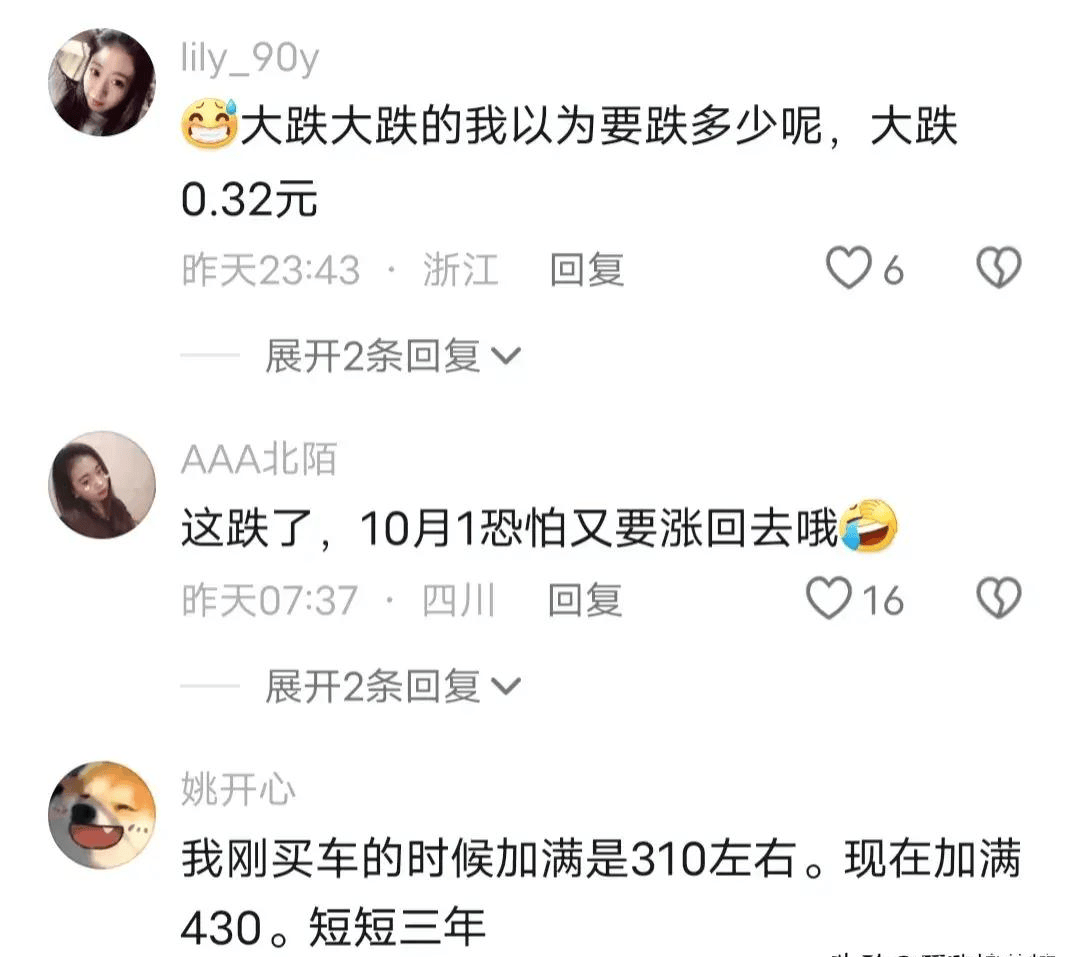1080x957 pixels.
Task: Dislike AAA北陌's comment
Action: pyautogui.click(x=998, y=599)
